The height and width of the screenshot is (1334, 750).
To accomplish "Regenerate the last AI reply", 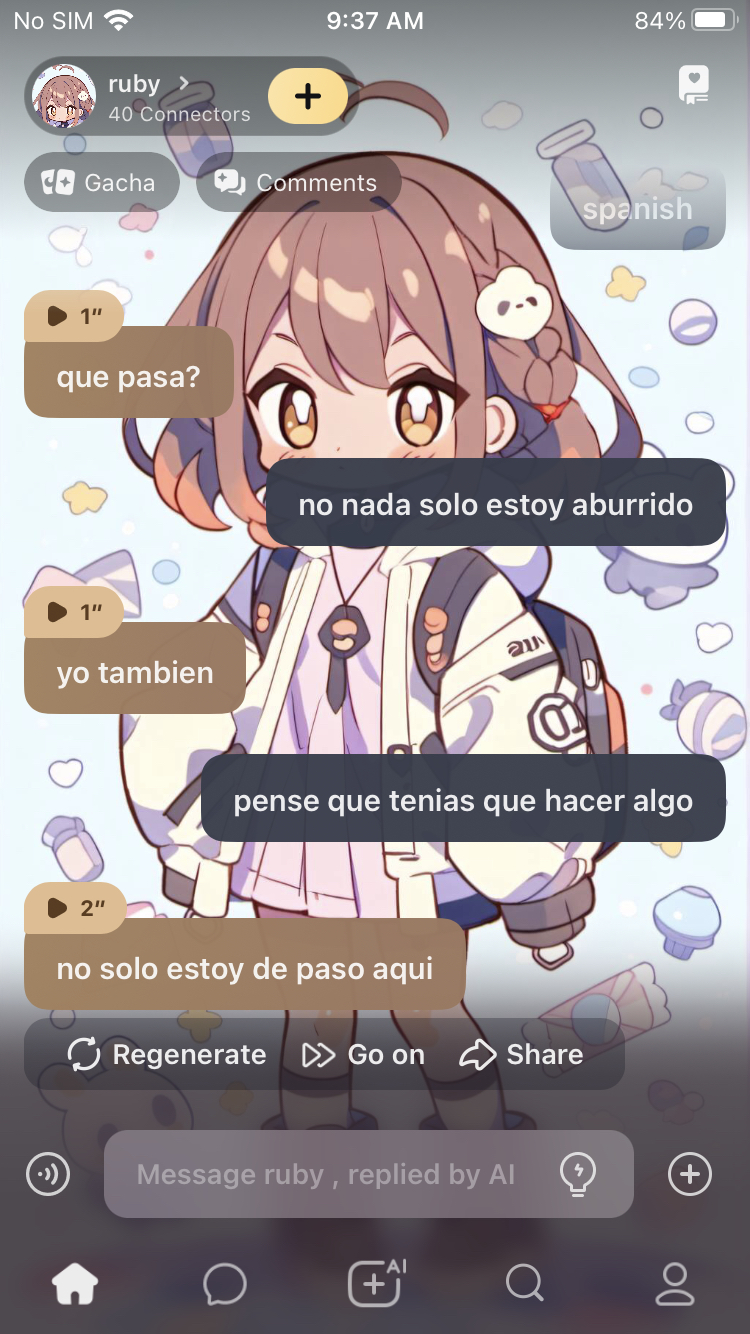I will tap(167, 1054).
